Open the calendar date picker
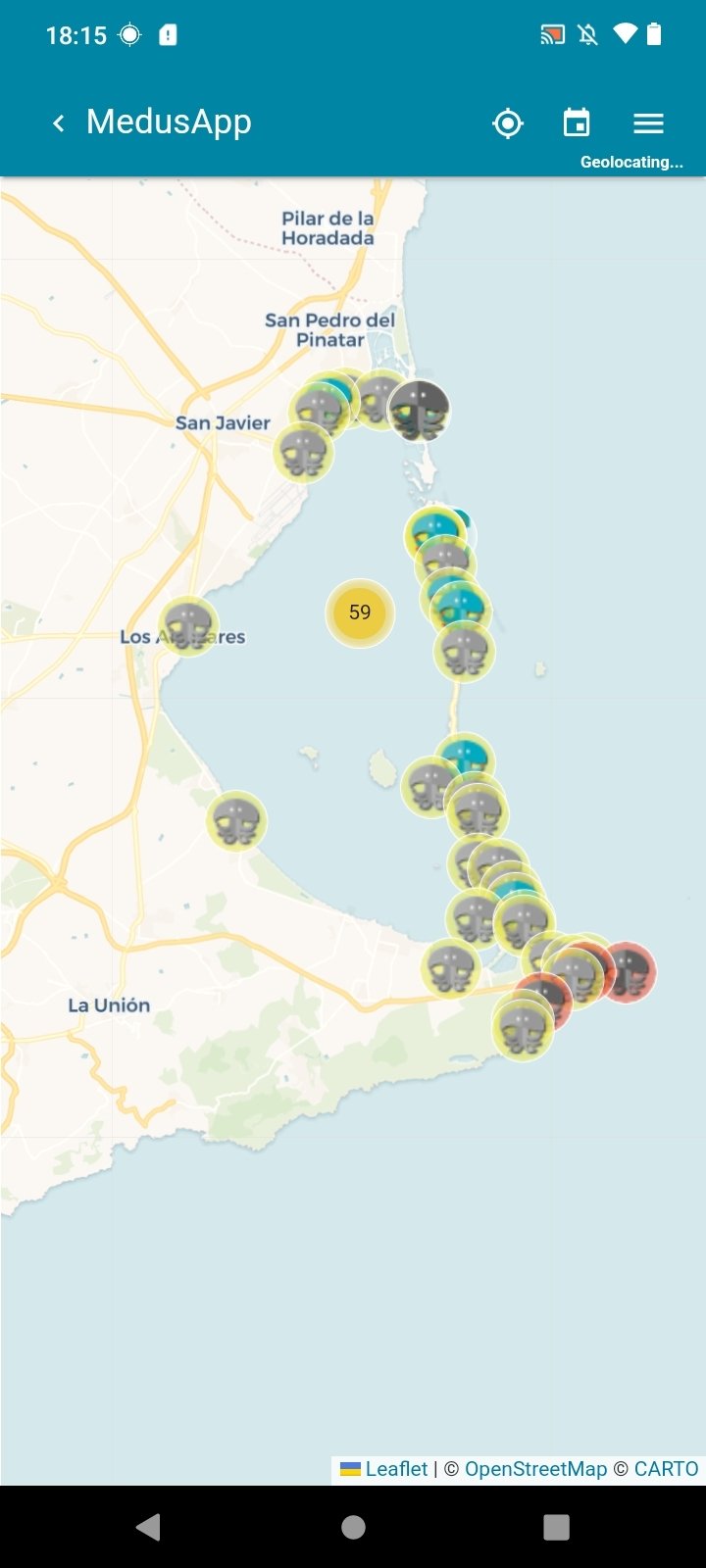 pos(577,122)
